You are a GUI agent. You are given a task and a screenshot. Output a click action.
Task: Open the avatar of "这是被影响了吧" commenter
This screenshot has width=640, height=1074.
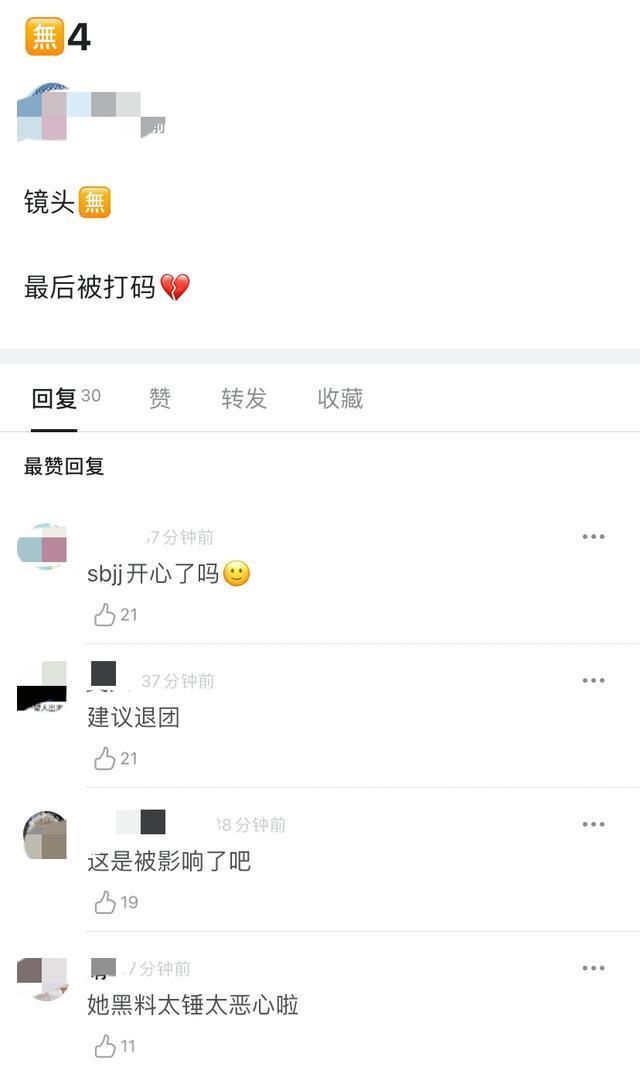[x=44, y=836]
